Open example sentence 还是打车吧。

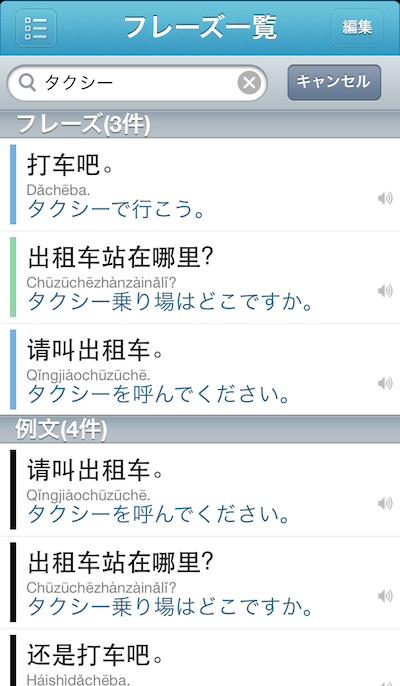(200, 658)
